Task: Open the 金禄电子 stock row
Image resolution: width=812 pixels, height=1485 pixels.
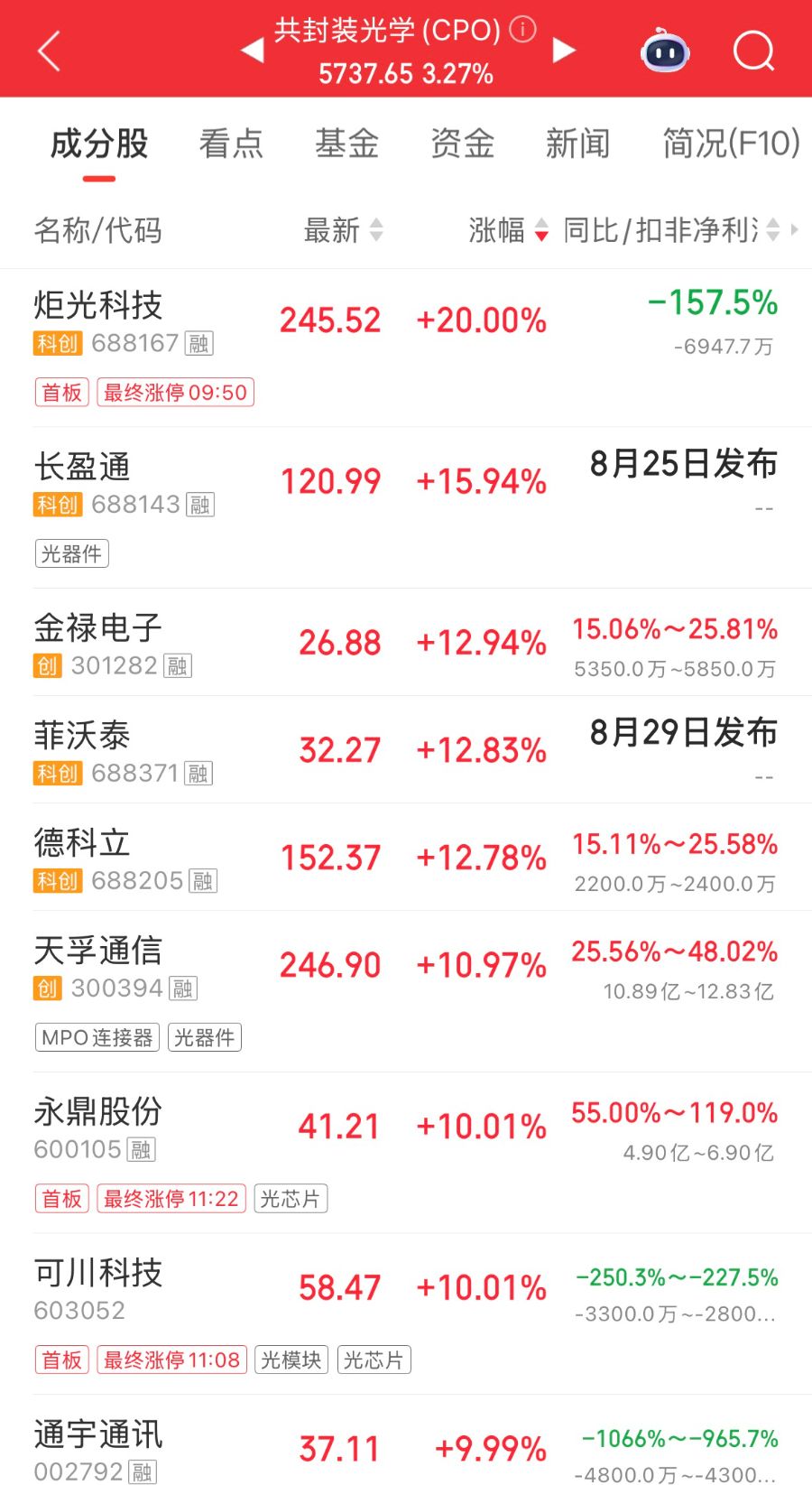Action: pos(406,642)
